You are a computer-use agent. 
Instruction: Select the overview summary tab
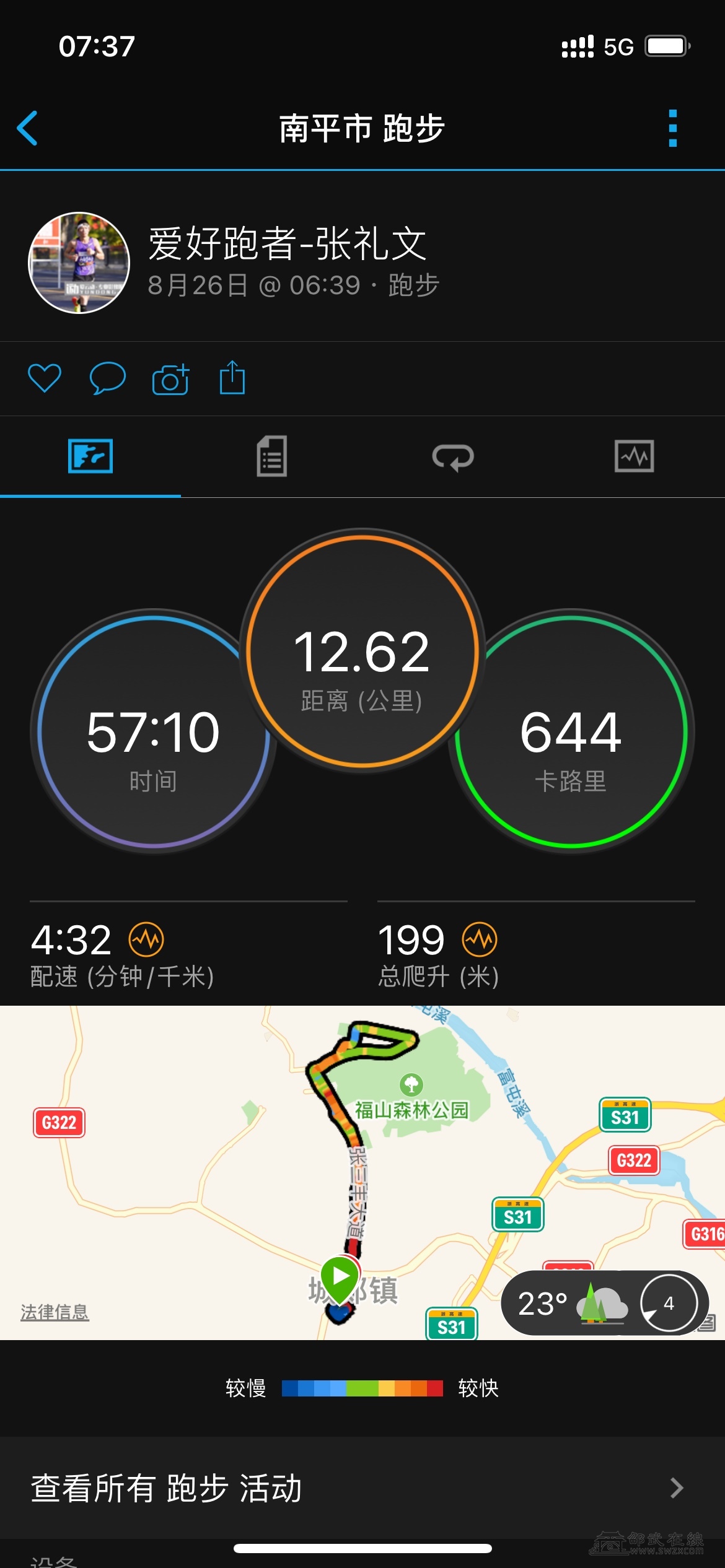(x=90, y=456)
